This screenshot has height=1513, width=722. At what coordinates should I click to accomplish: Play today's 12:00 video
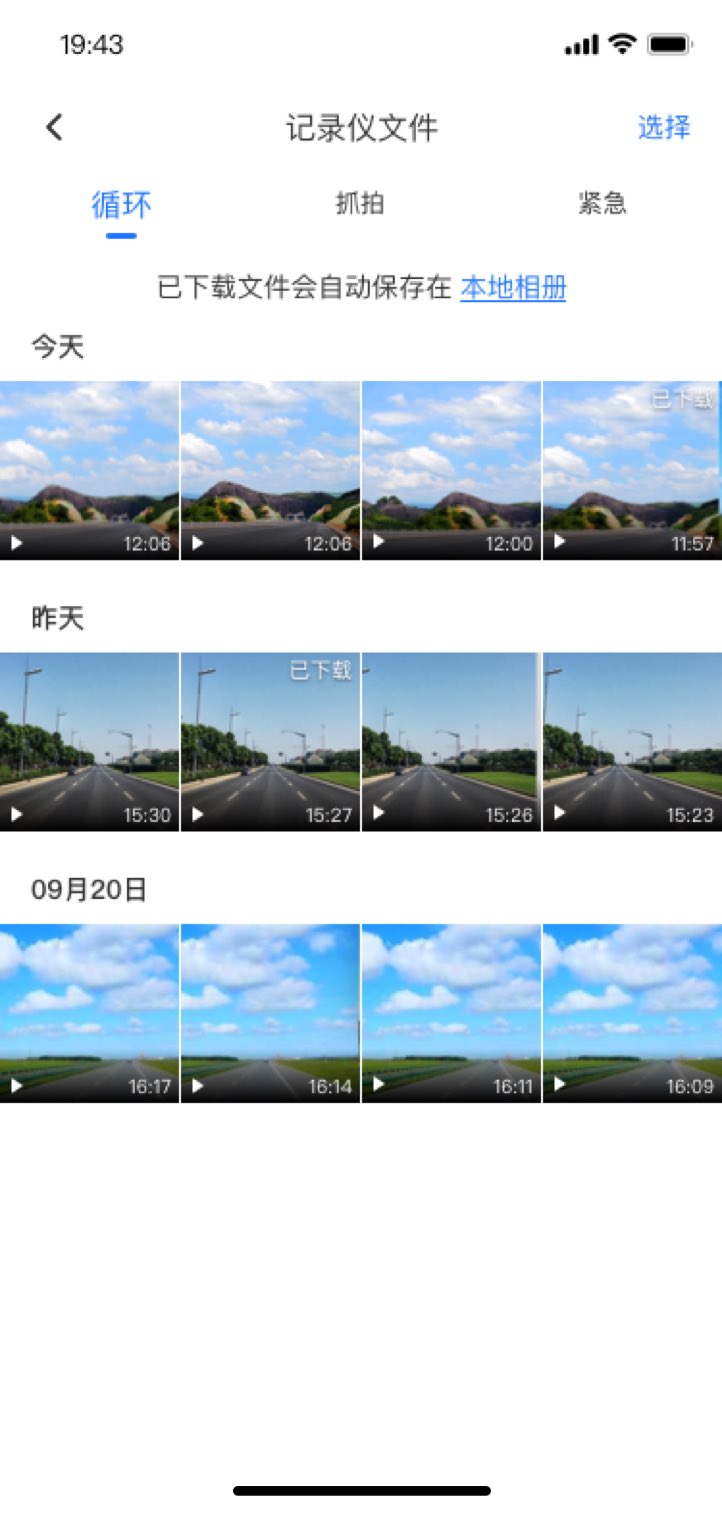451,470
